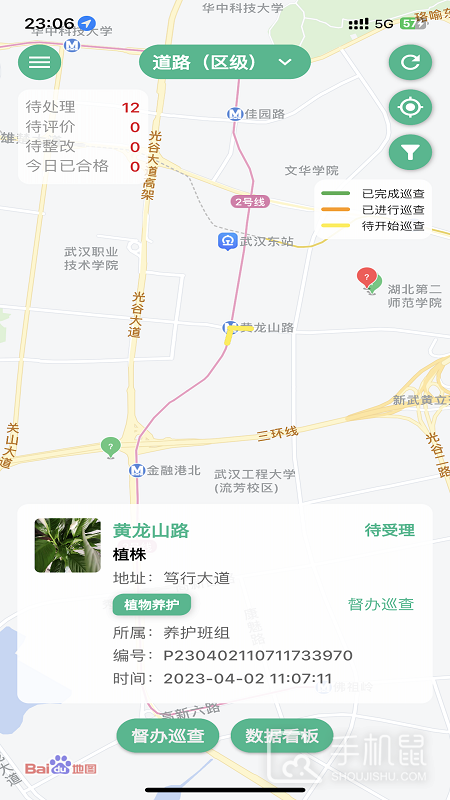The image size is (450, 800).
Task: Open the hamburger menu button
Action: click(x=39, y=62)
